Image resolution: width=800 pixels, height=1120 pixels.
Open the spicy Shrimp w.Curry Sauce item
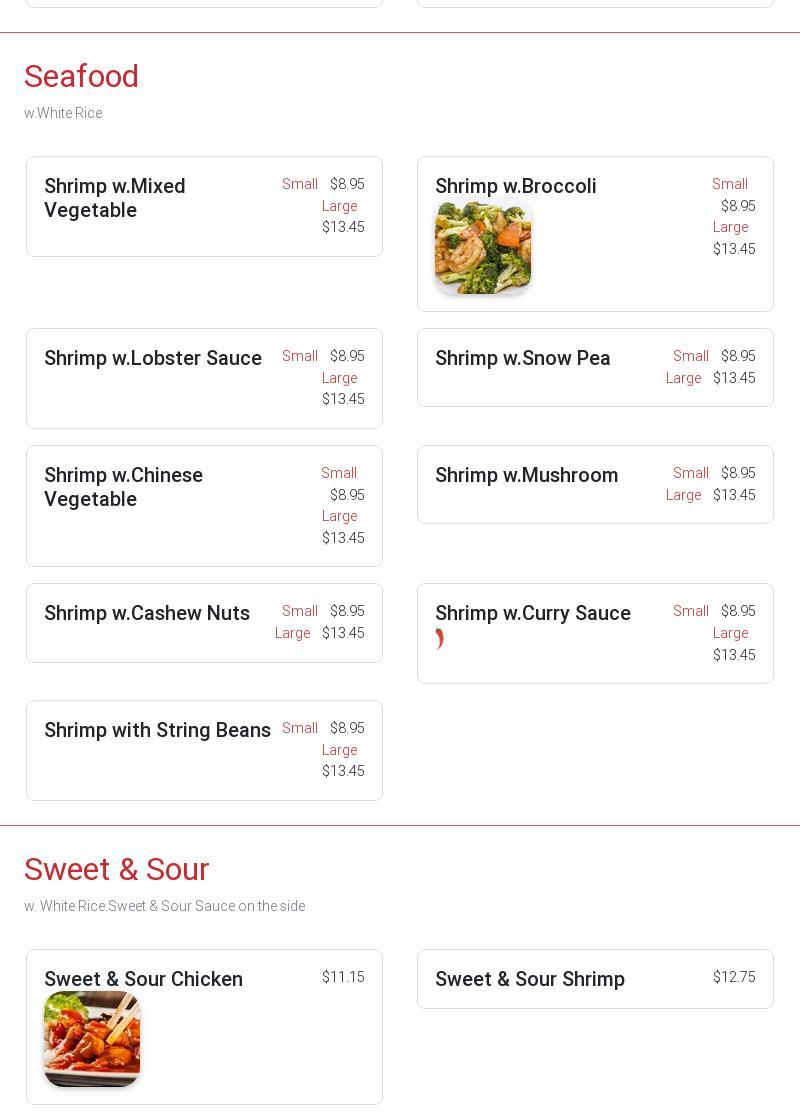[532, 614]
